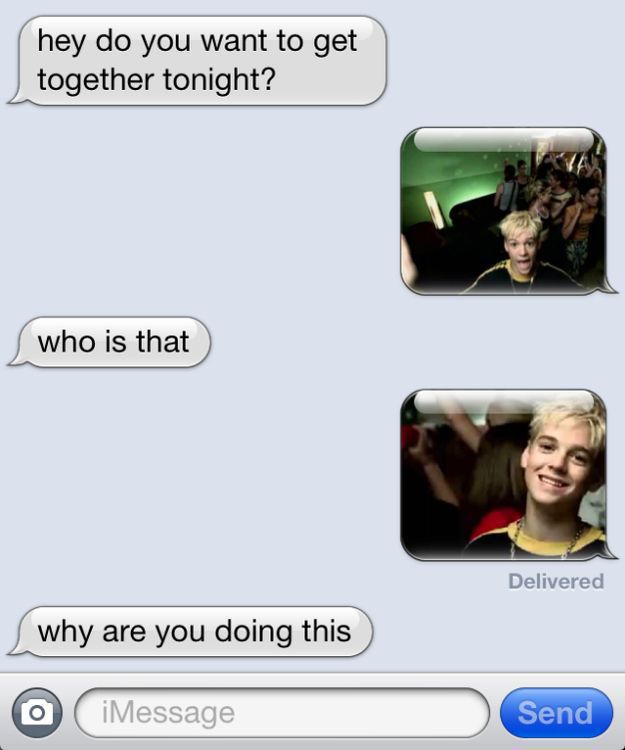View the photo sent above Delivered
The width and height of the screenshot is (625, 750).
click(x=504, y=474)
